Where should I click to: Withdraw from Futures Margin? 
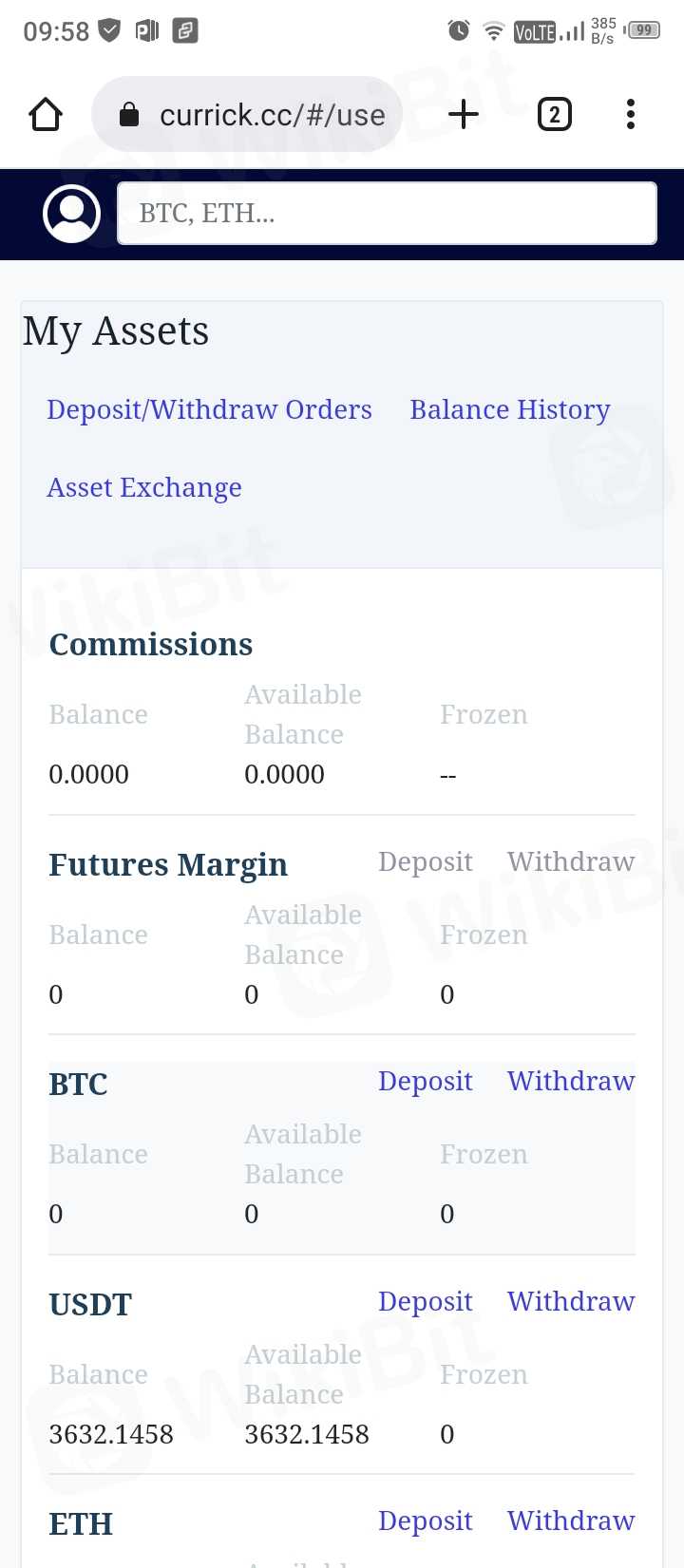(x=571, y=861)
